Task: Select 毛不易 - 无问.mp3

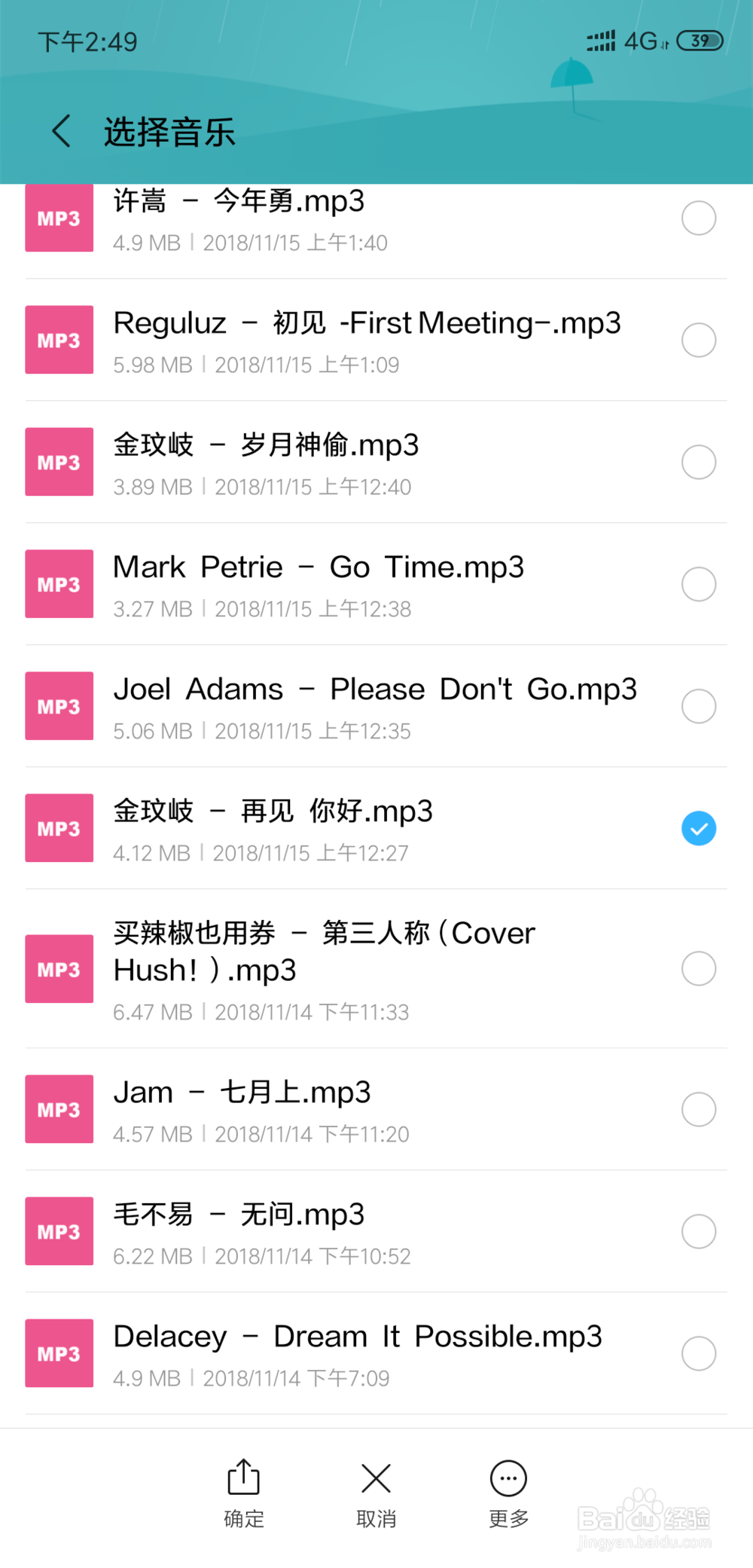Action: pos(698,1232)
